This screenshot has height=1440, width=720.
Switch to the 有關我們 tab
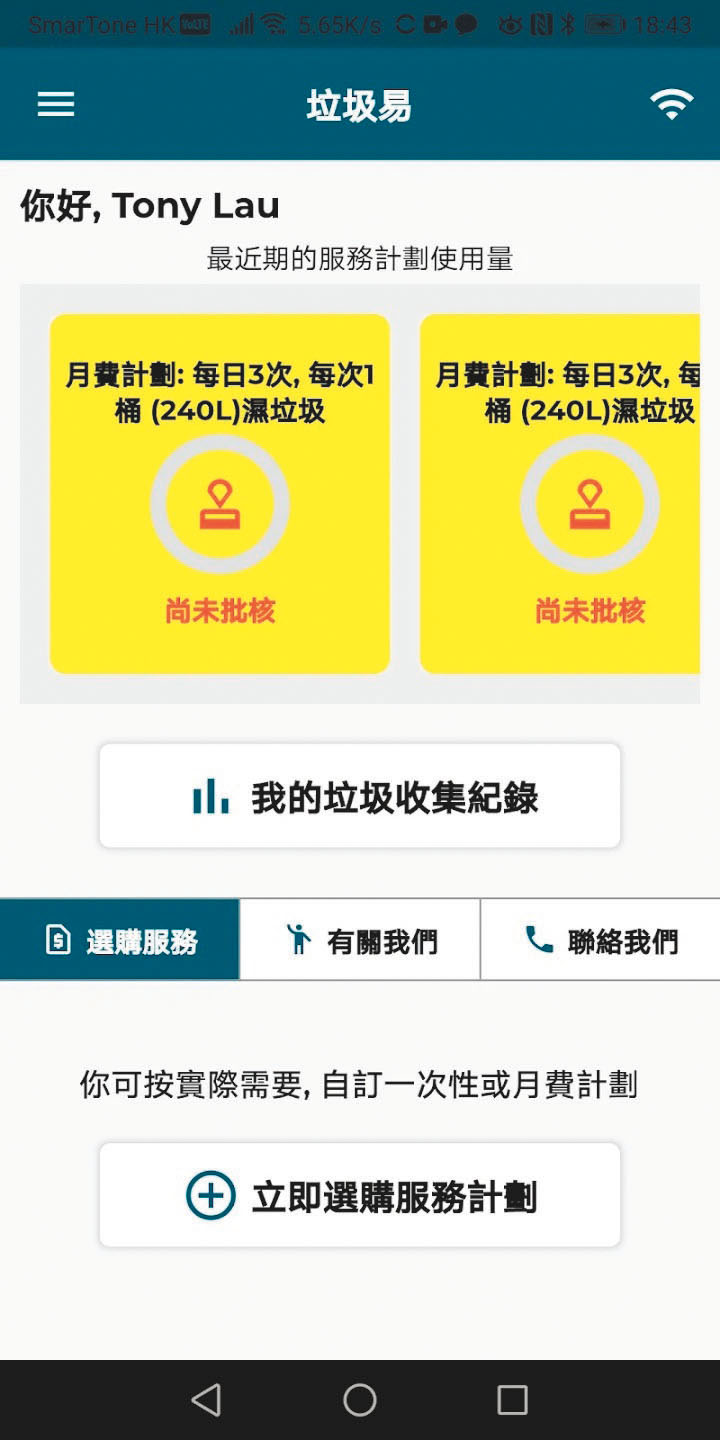[360, 940]
